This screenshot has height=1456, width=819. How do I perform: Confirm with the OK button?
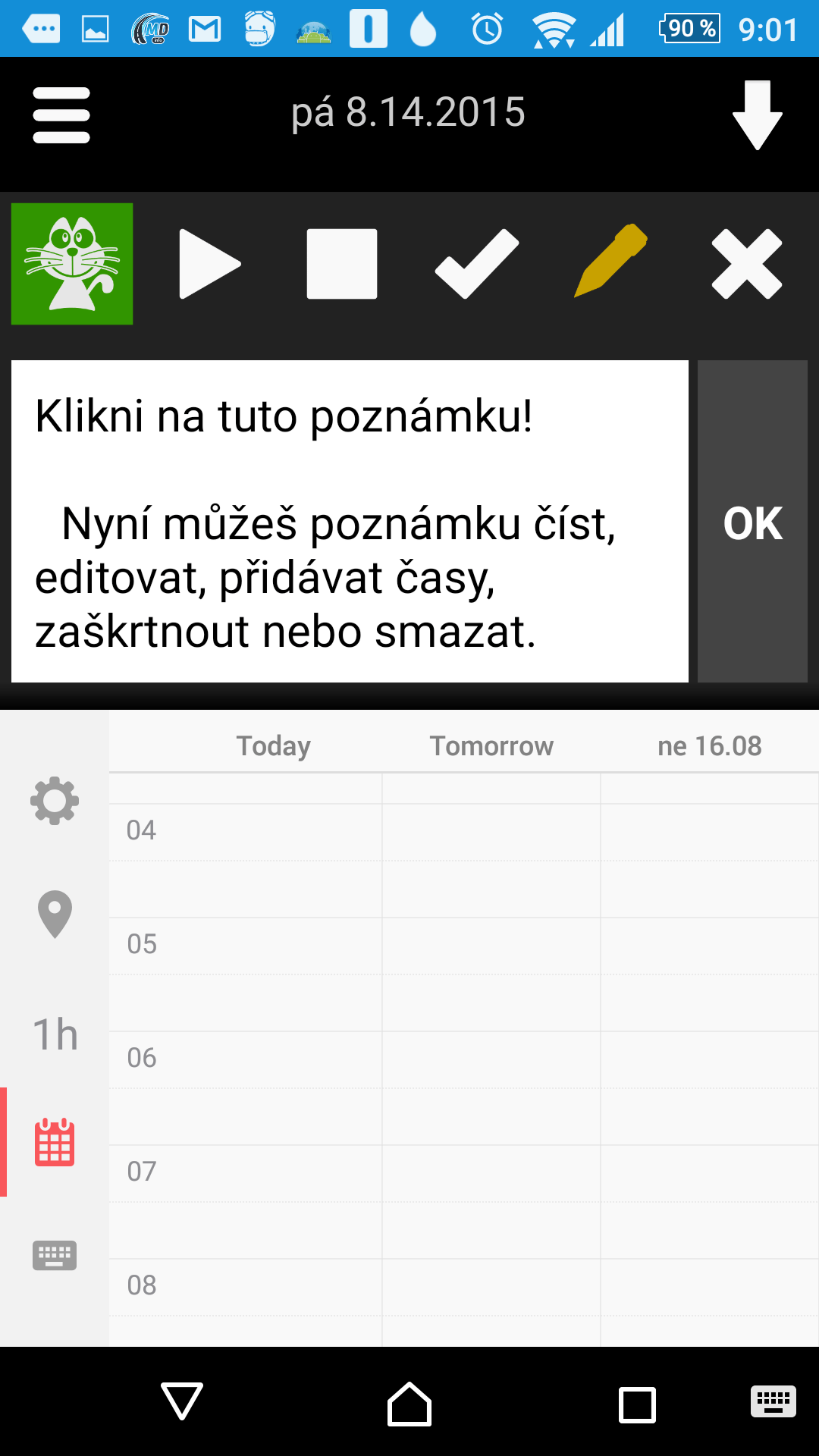[752, 522]
